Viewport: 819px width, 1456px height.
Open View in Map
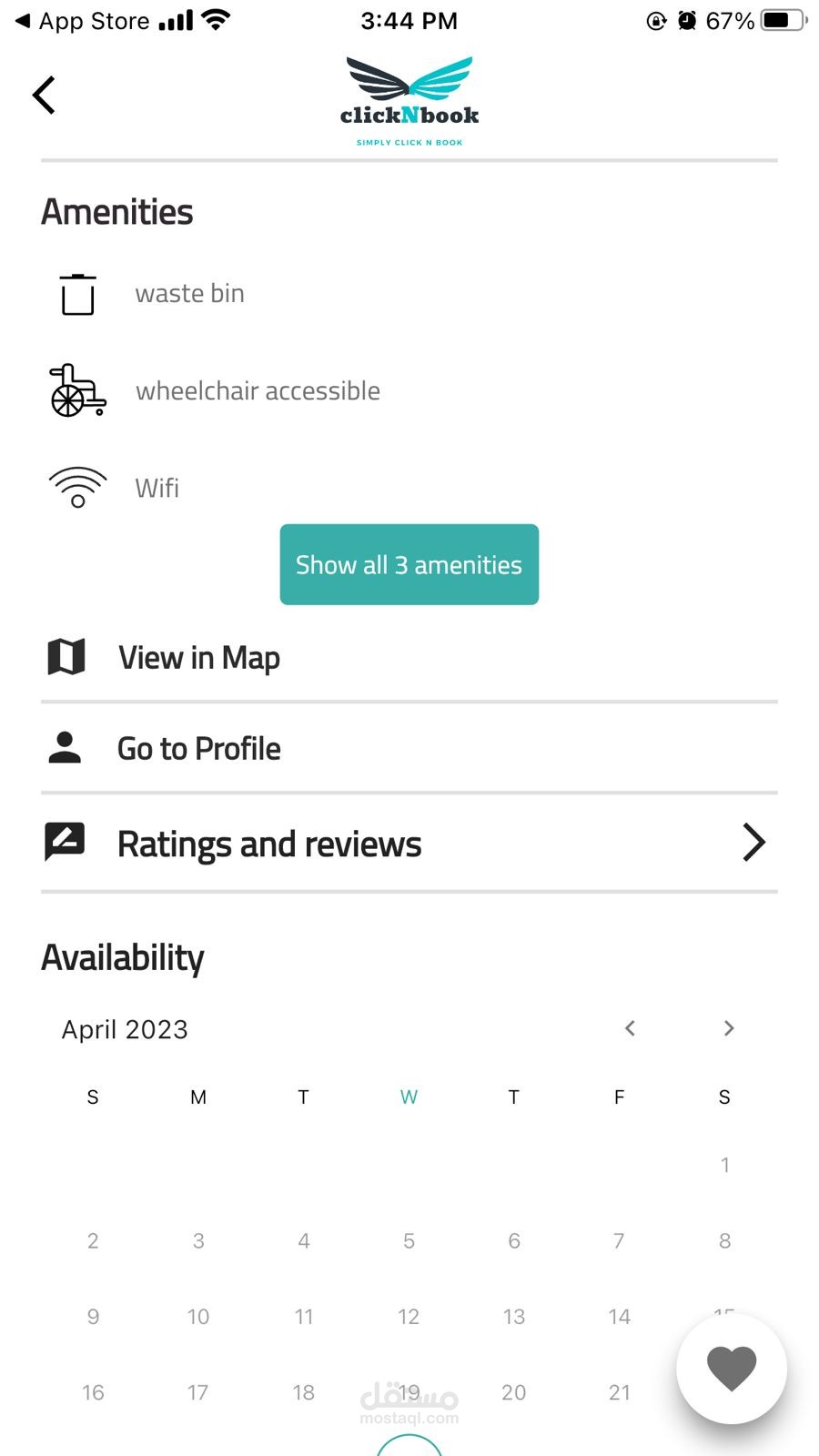(199, 657)
